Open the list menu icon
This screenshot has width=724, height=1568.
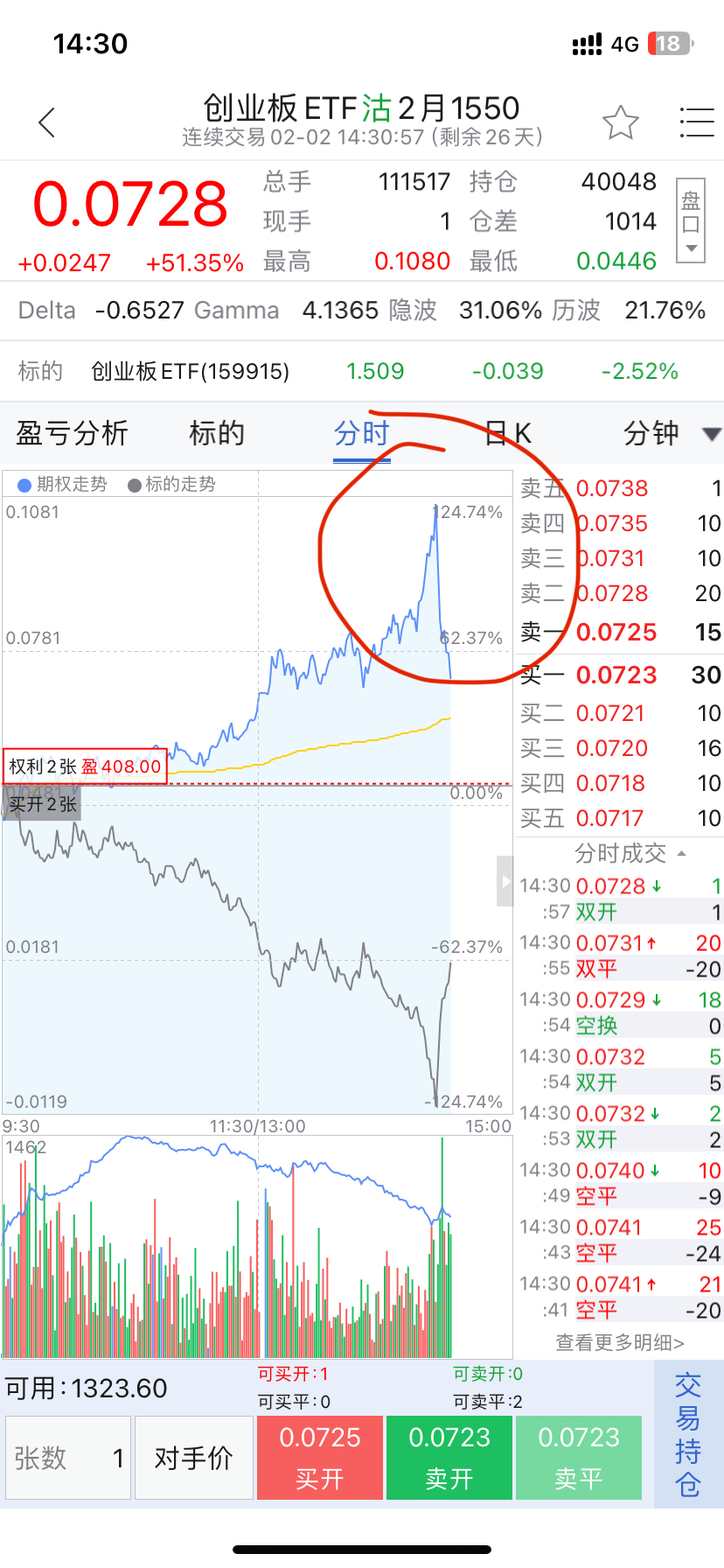[x=696, y=122]
